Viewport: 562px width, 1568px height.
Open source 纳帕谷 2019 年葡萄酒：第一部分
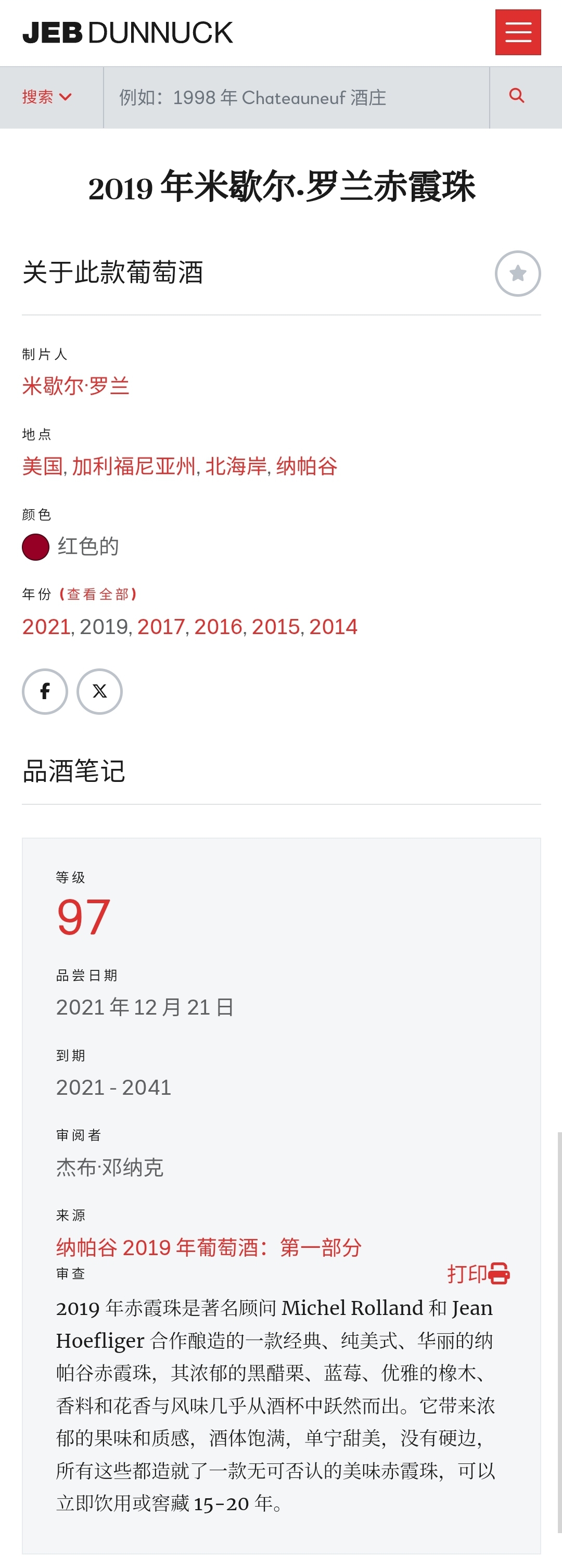pyautogui.click(x=209, y=1247)
